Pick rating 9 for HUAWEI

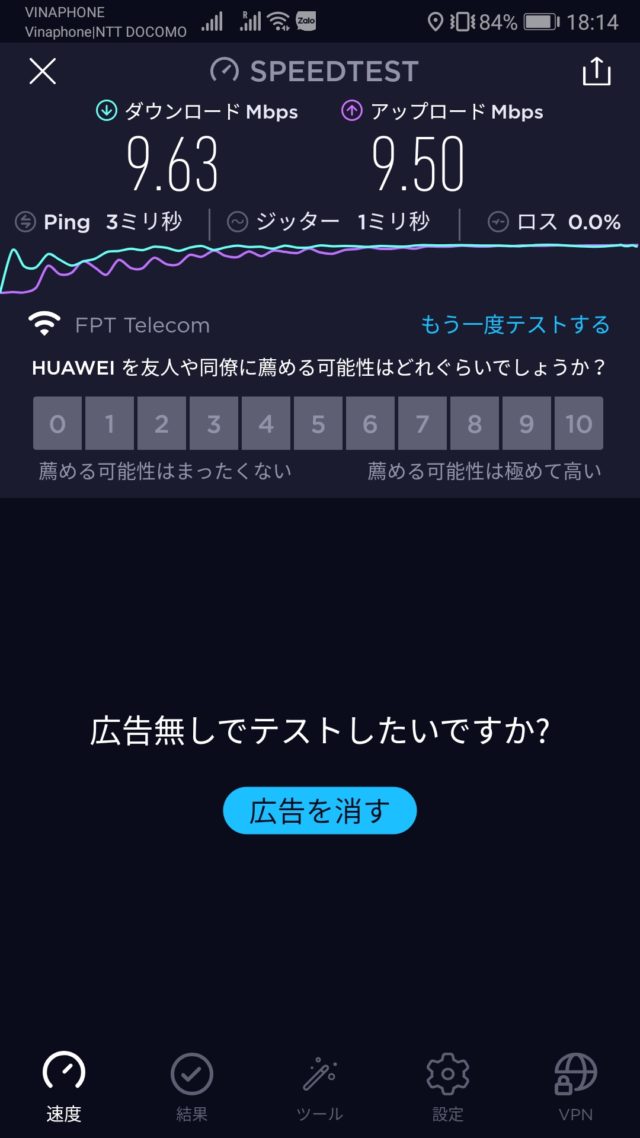point(526,423)
